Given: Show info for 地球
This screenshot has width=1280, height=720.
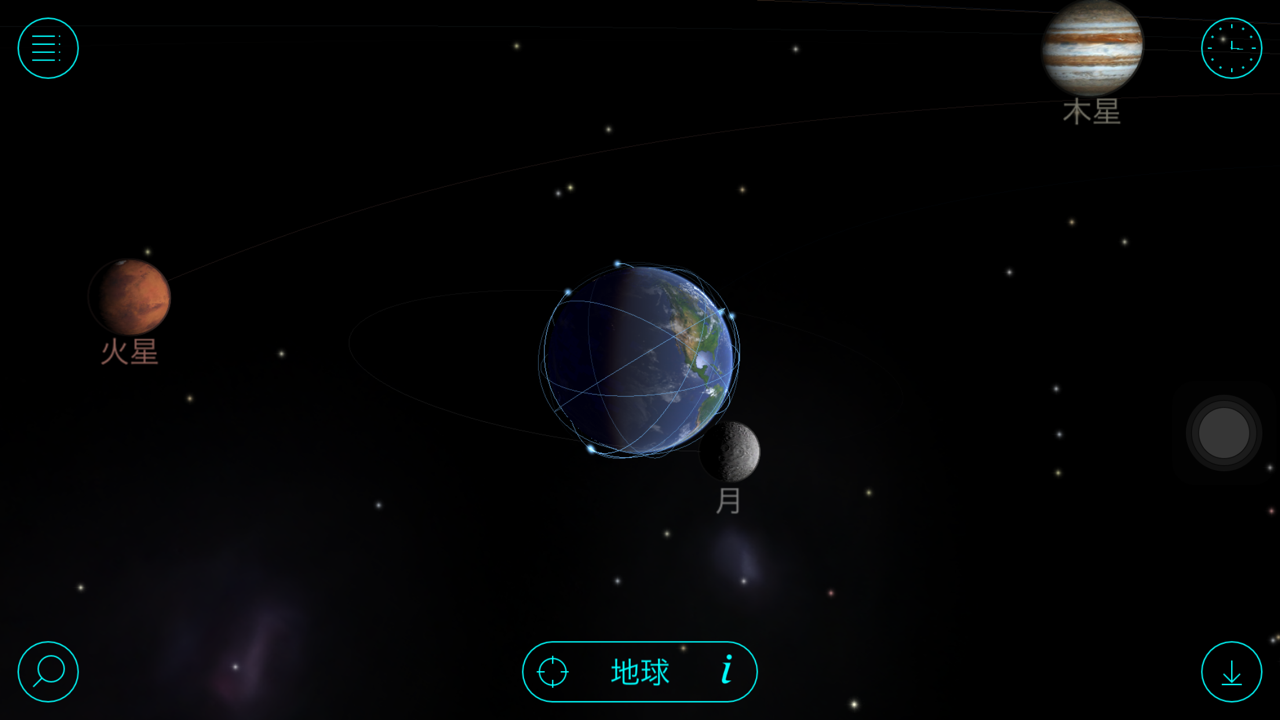Looking at the screenshot, I should point(727,670).
